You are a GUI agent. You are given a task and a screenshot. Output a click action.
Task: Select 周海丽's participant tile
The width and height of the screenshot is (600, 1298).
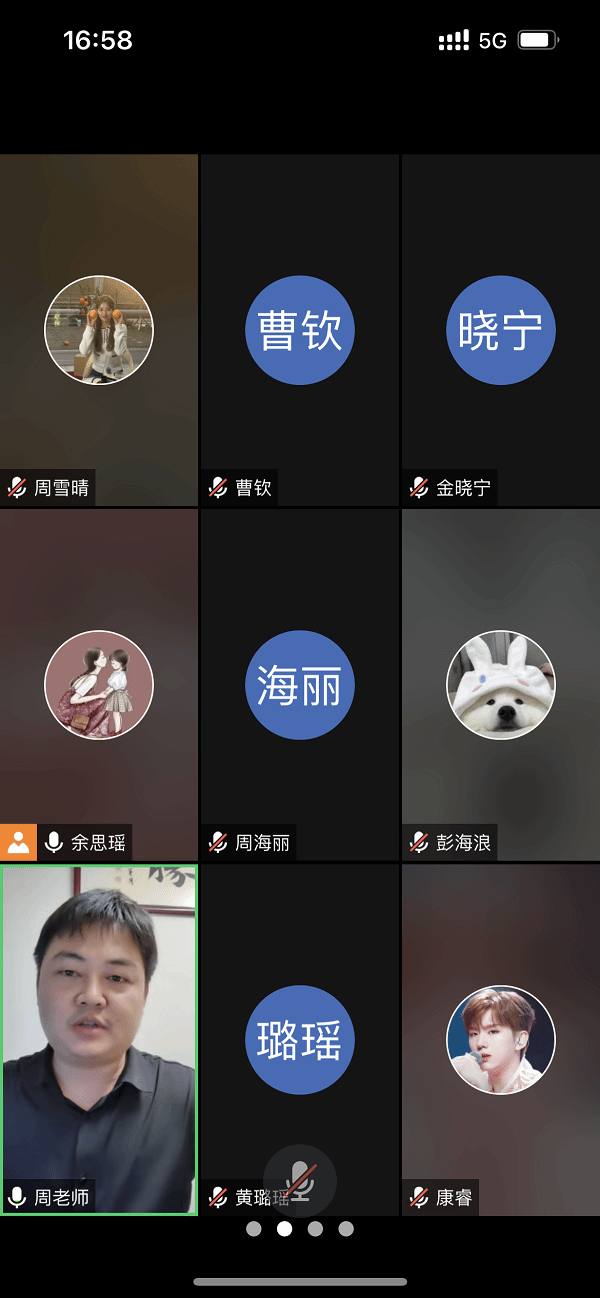(x=299, y=685)
